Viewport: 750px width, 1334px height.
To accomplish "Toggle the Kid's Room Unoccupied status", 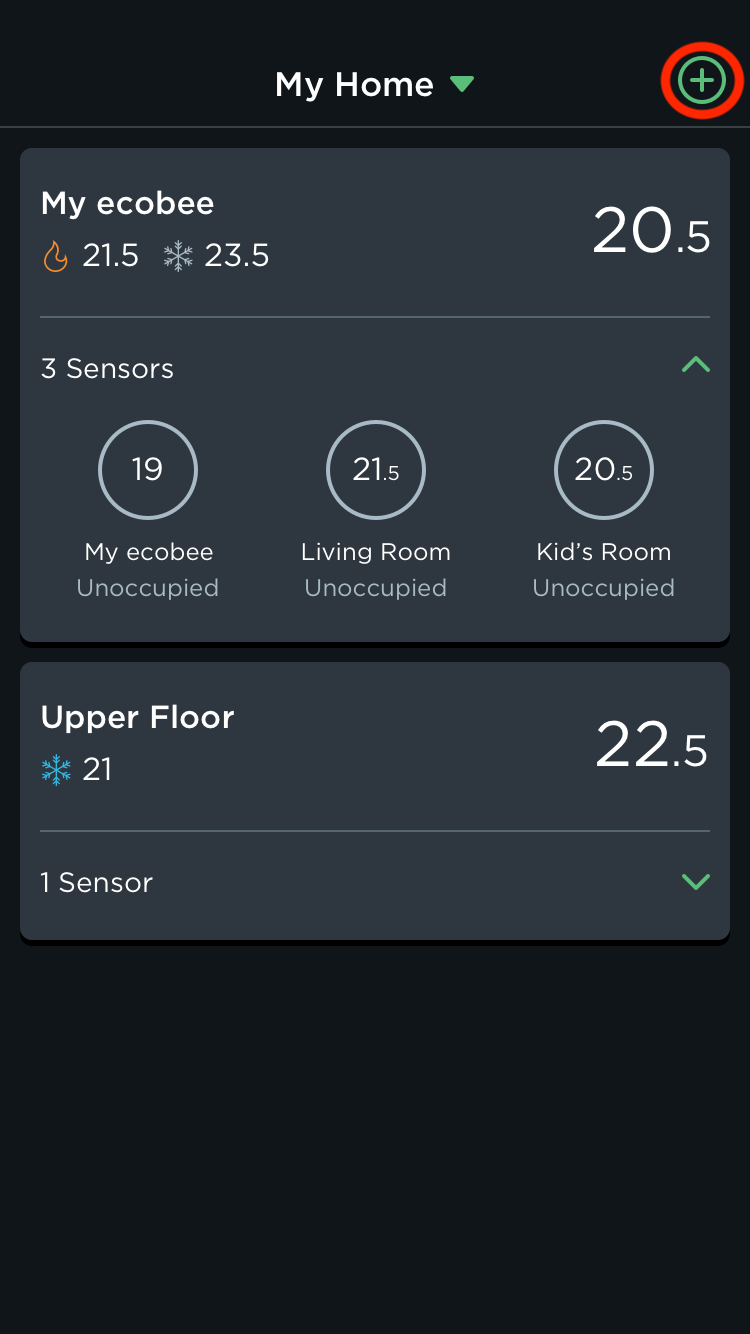I will click(x=603, y=588).
